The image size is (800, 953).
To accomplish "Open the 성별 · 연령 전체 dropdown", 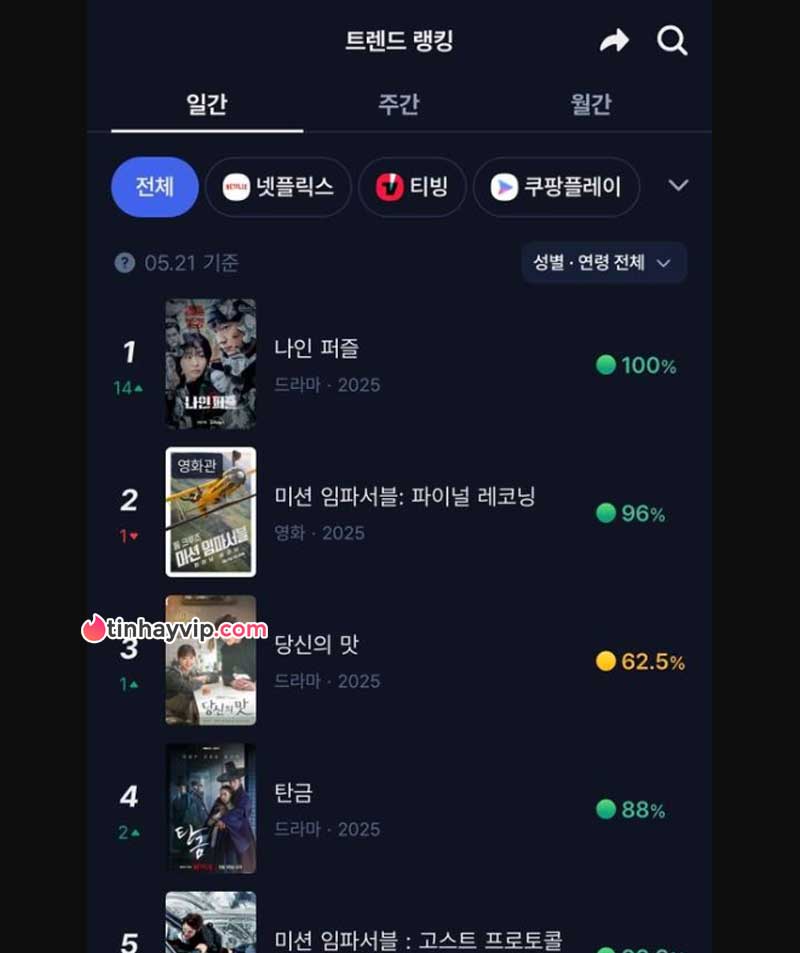I will (x=604, y=263).
